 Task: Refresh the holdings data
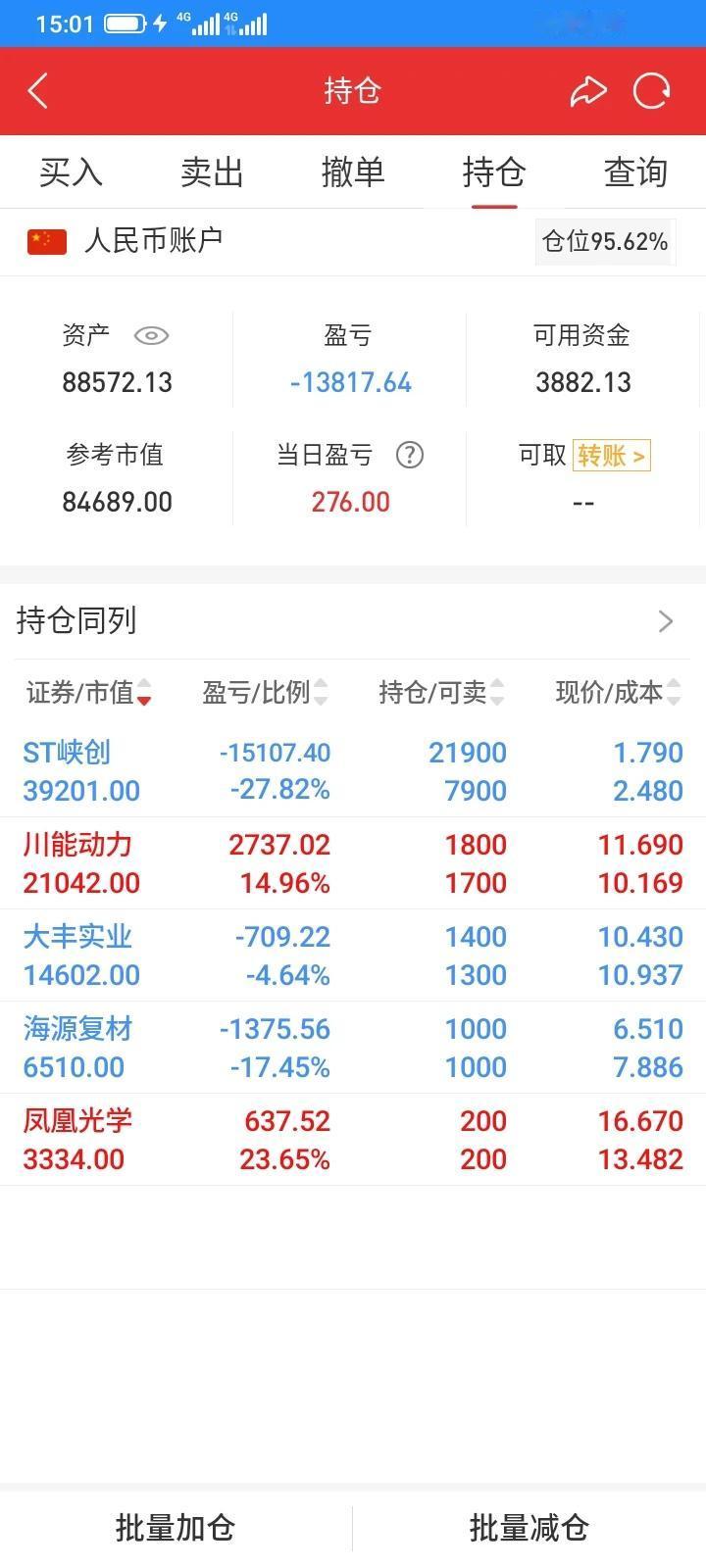(652, 91)
